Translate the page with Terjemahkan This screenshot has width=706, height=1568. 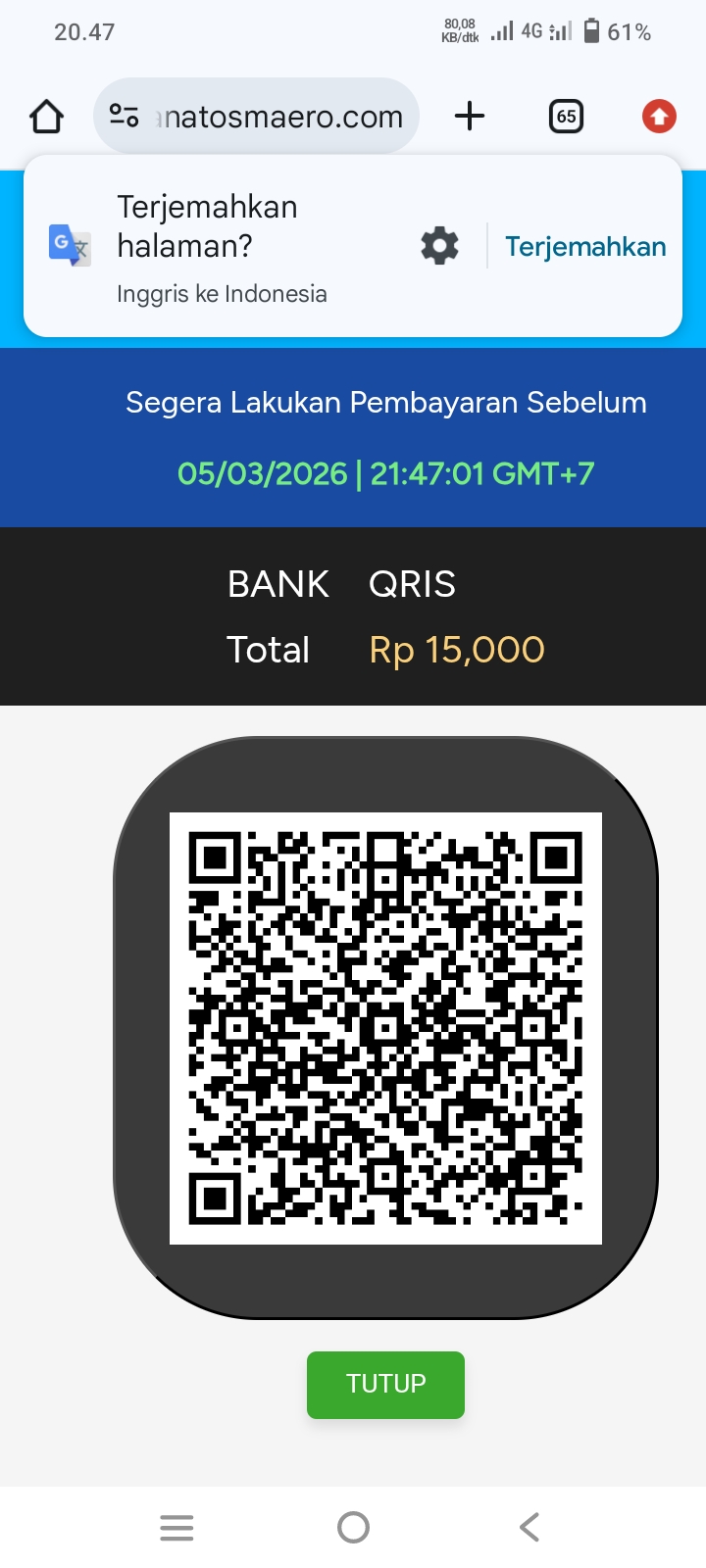click(x=585, y=246)
